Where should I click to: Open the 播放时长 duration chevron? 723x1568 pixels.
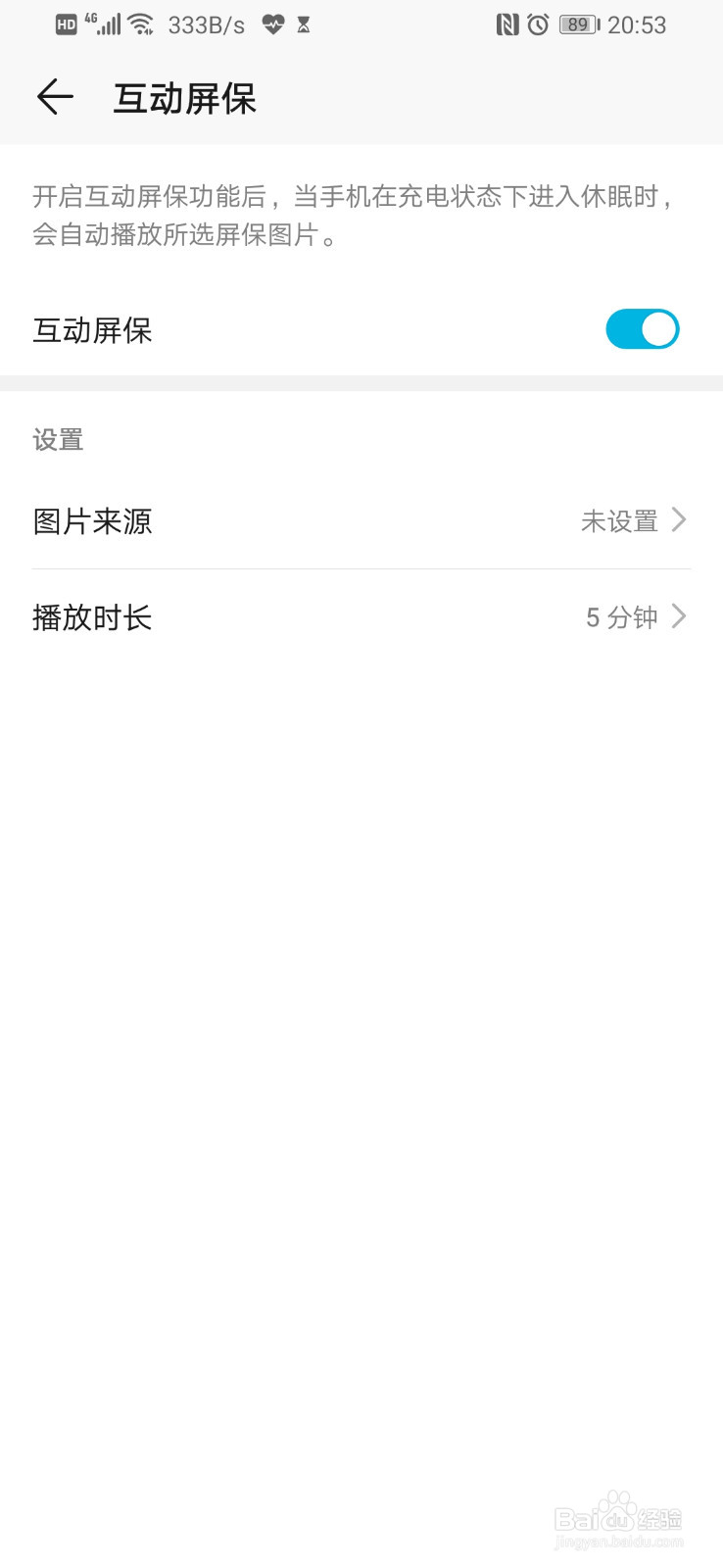coord(677,616)
